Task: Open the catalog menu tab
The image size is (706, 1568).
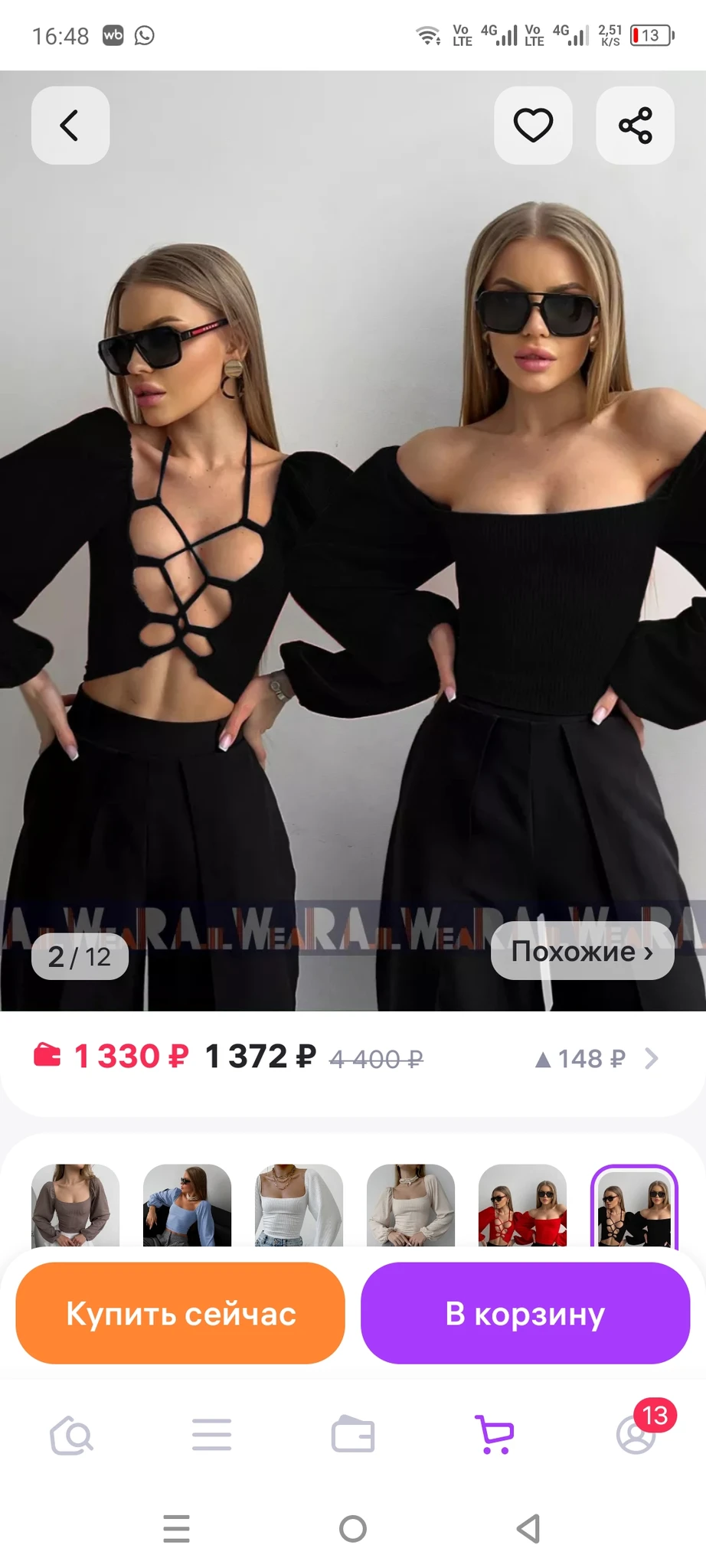Action: click(x=211, y=1435)
